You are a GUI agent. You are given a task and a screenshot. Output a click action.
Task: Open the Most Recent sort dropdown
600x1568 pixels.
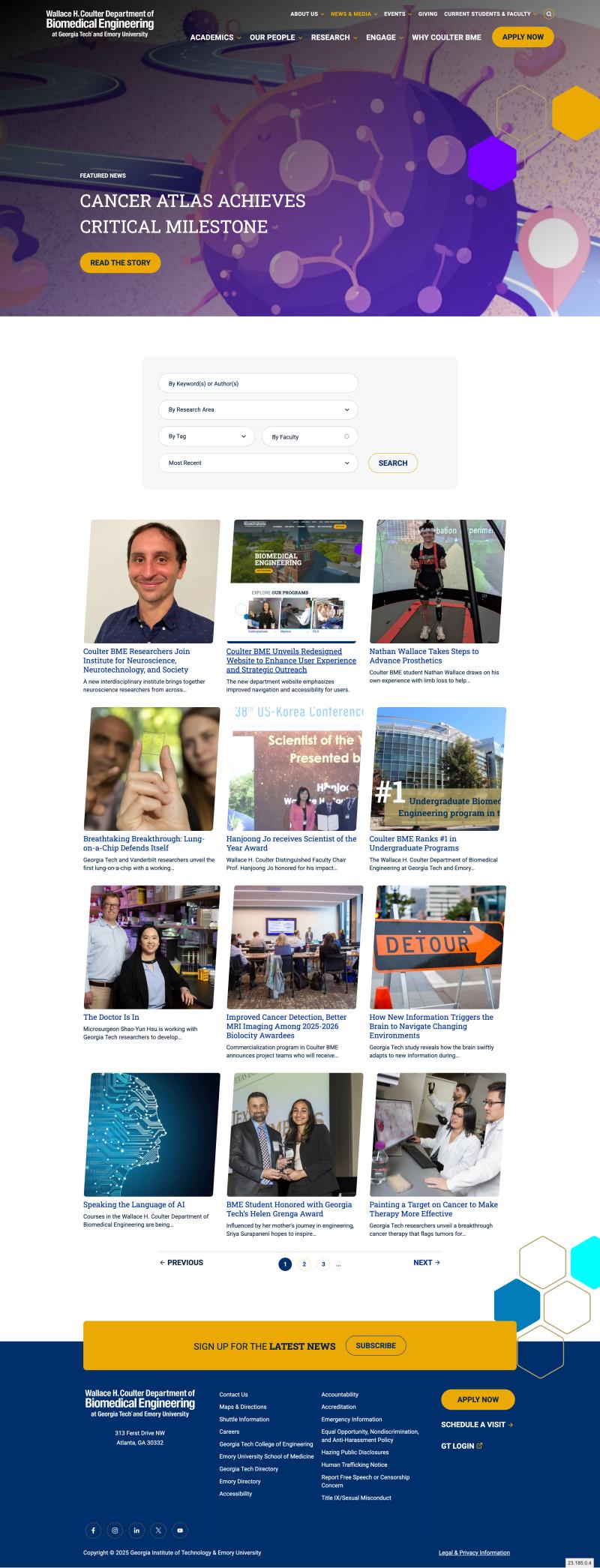[x=346, y=463]
